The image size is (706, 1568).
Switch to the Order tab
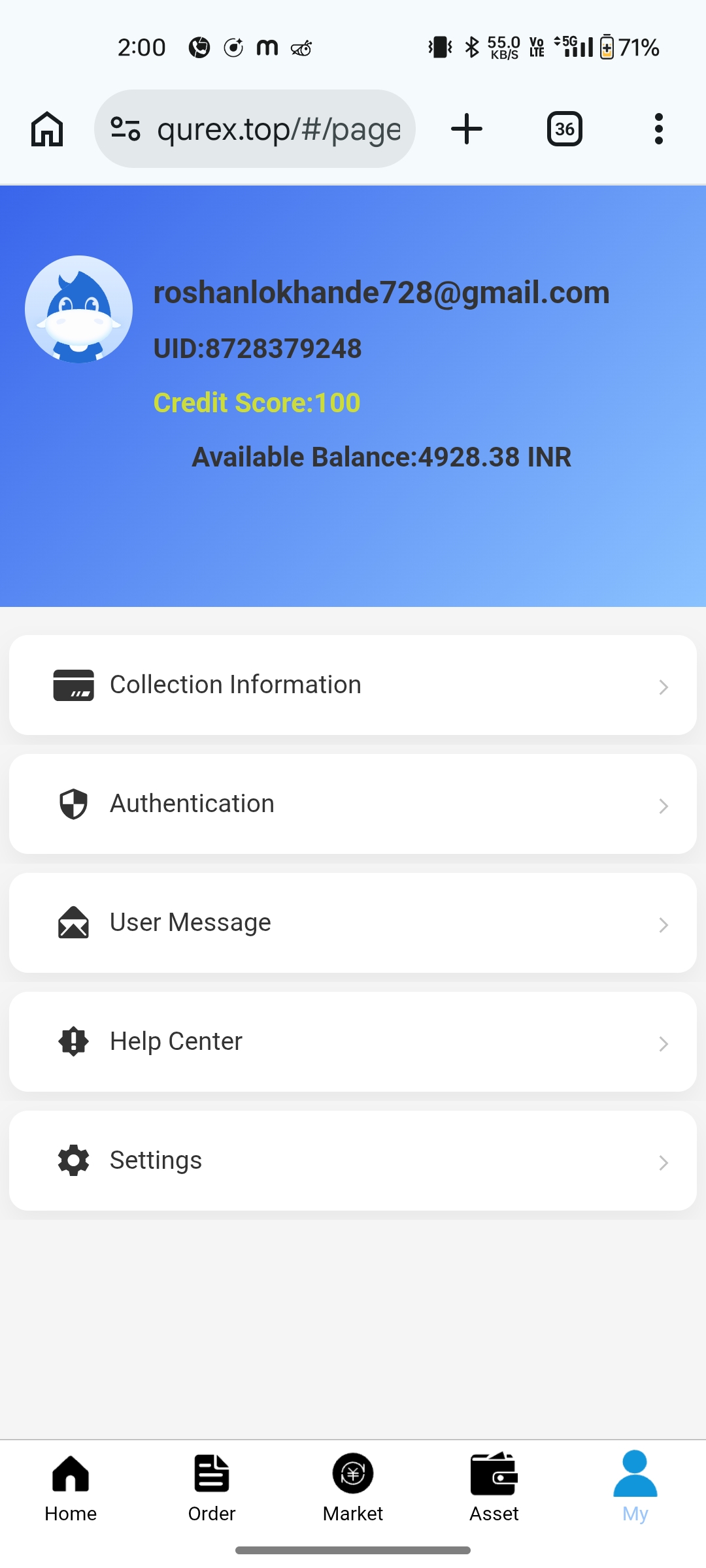pos(212,1487)
